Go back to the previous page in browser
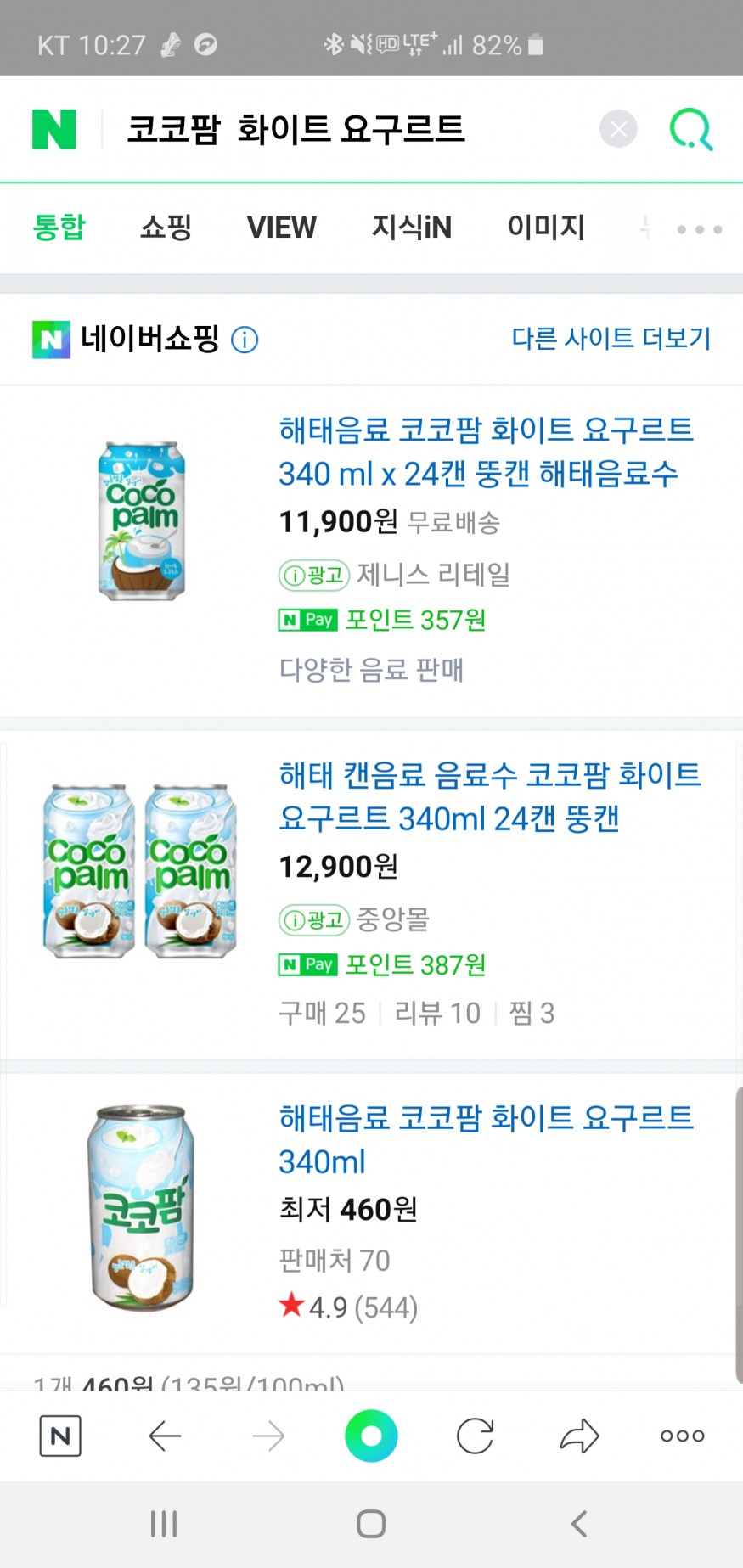The image size is (743, 1568). 165,1436
